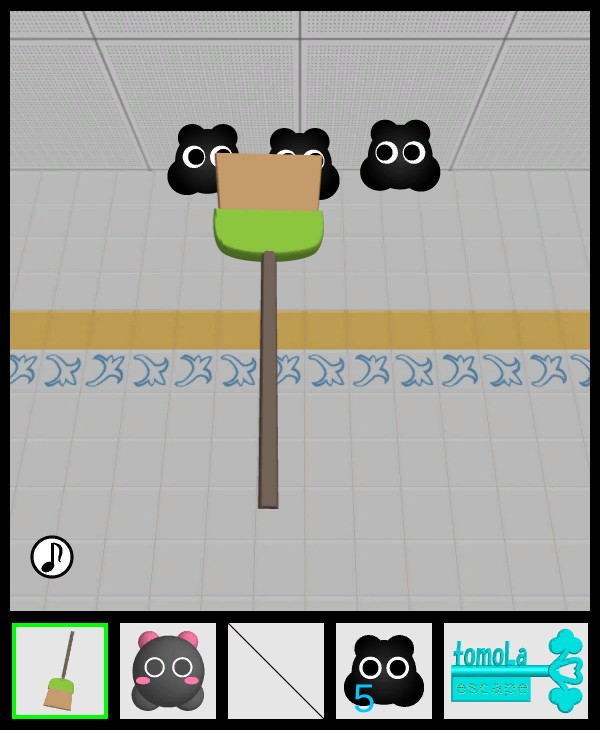Select the broom in the inventory
600x730 pixels.
pos(60,671)
